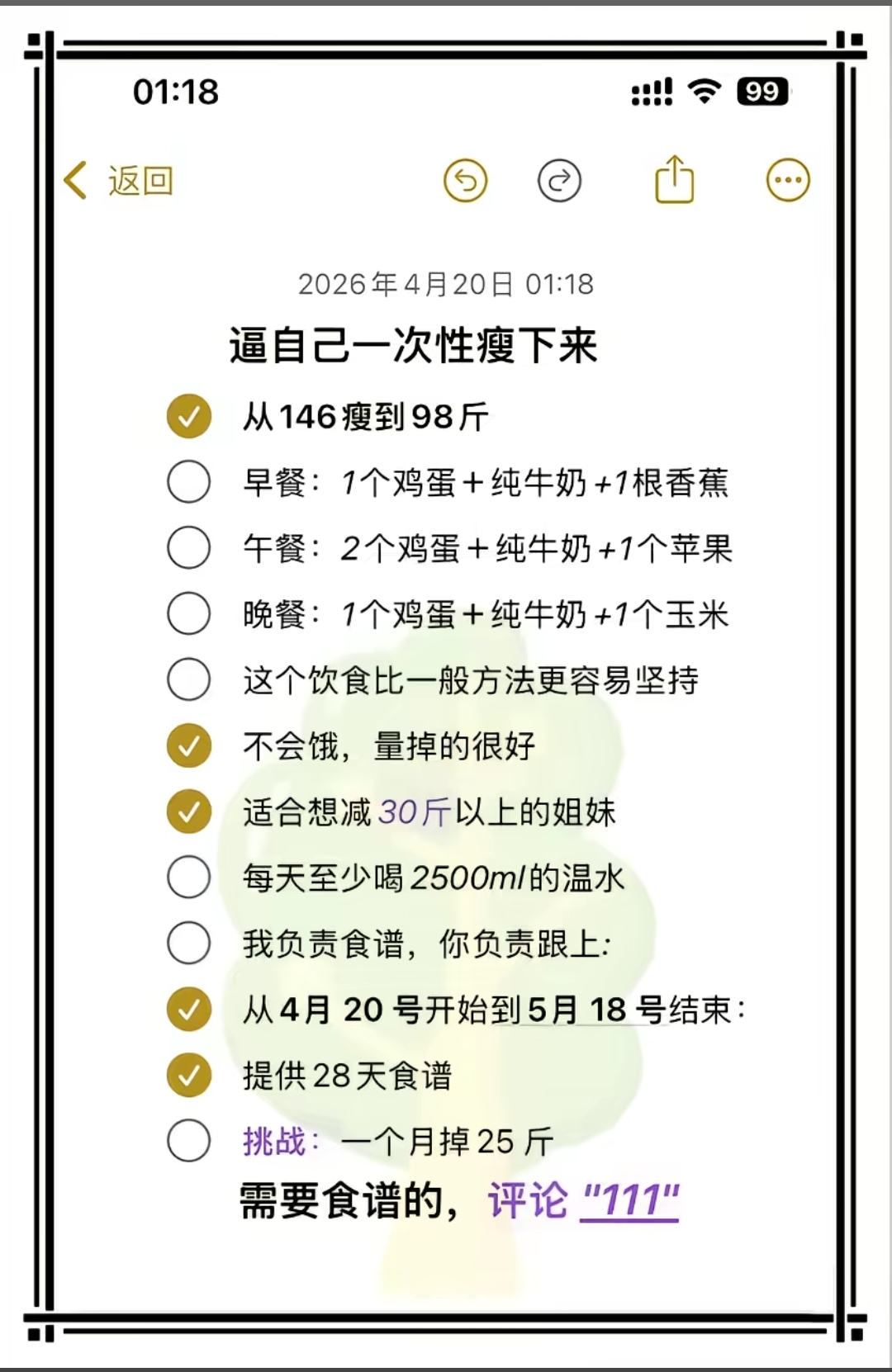Tap the date '2026年4月20日 01:18'
Screen dimensions: 892x1372
(x=446, y=283)
